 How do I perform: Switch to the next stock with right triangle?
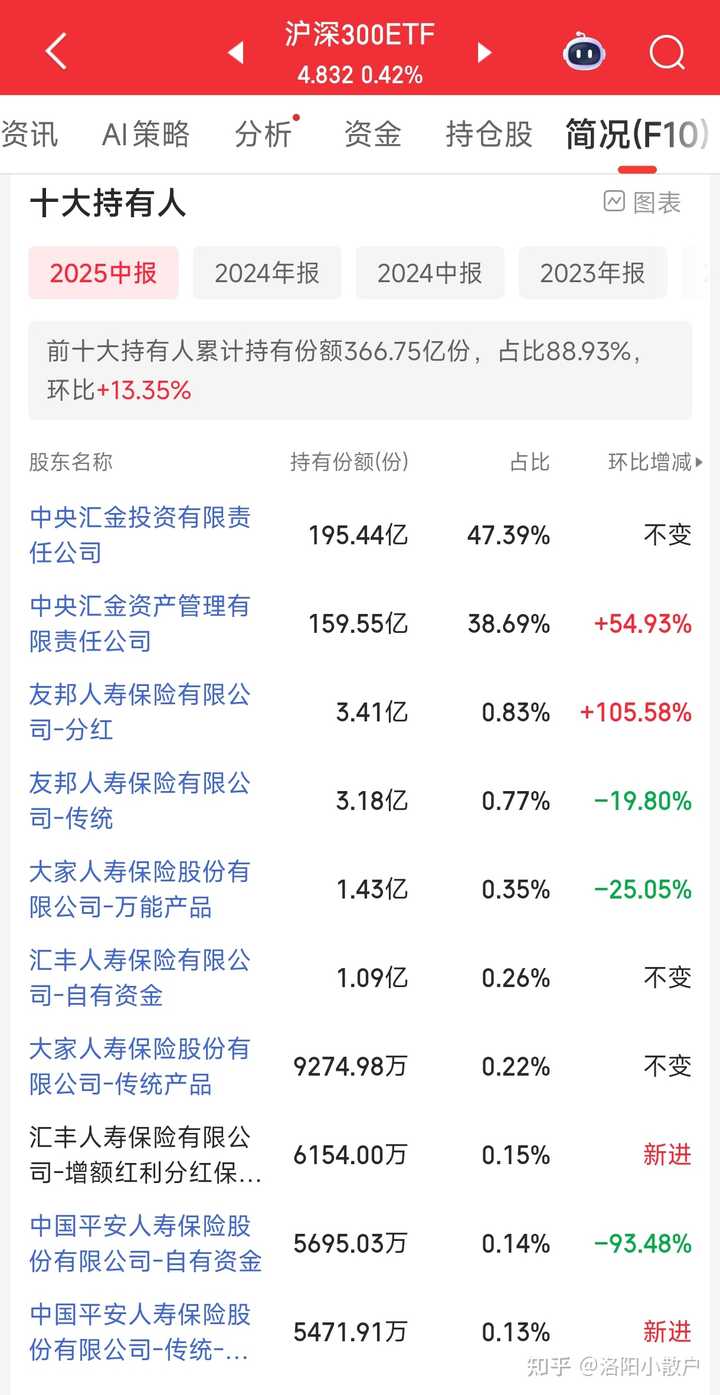(484, 52)
